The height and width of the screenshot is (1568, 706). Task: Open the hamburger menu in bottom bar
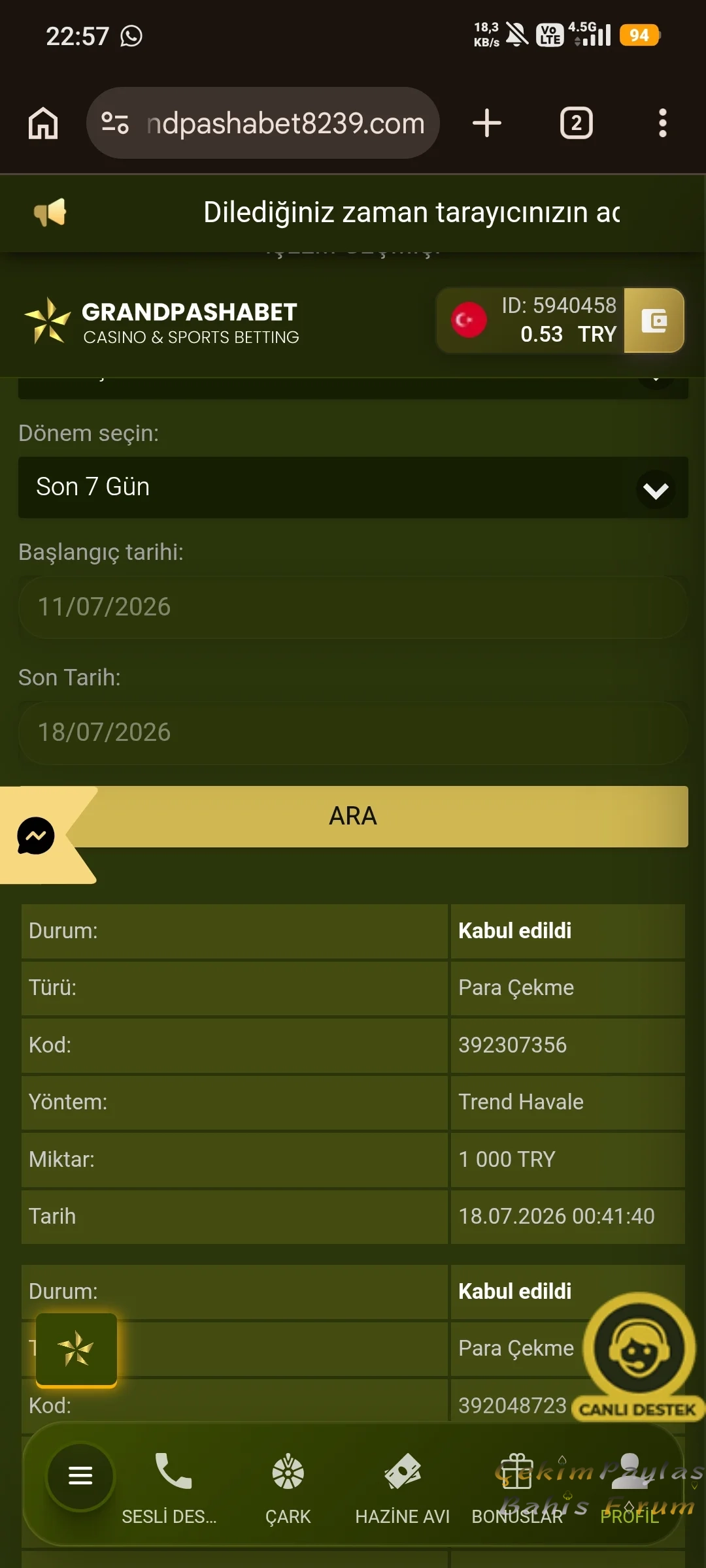[x=80, y=1475]
